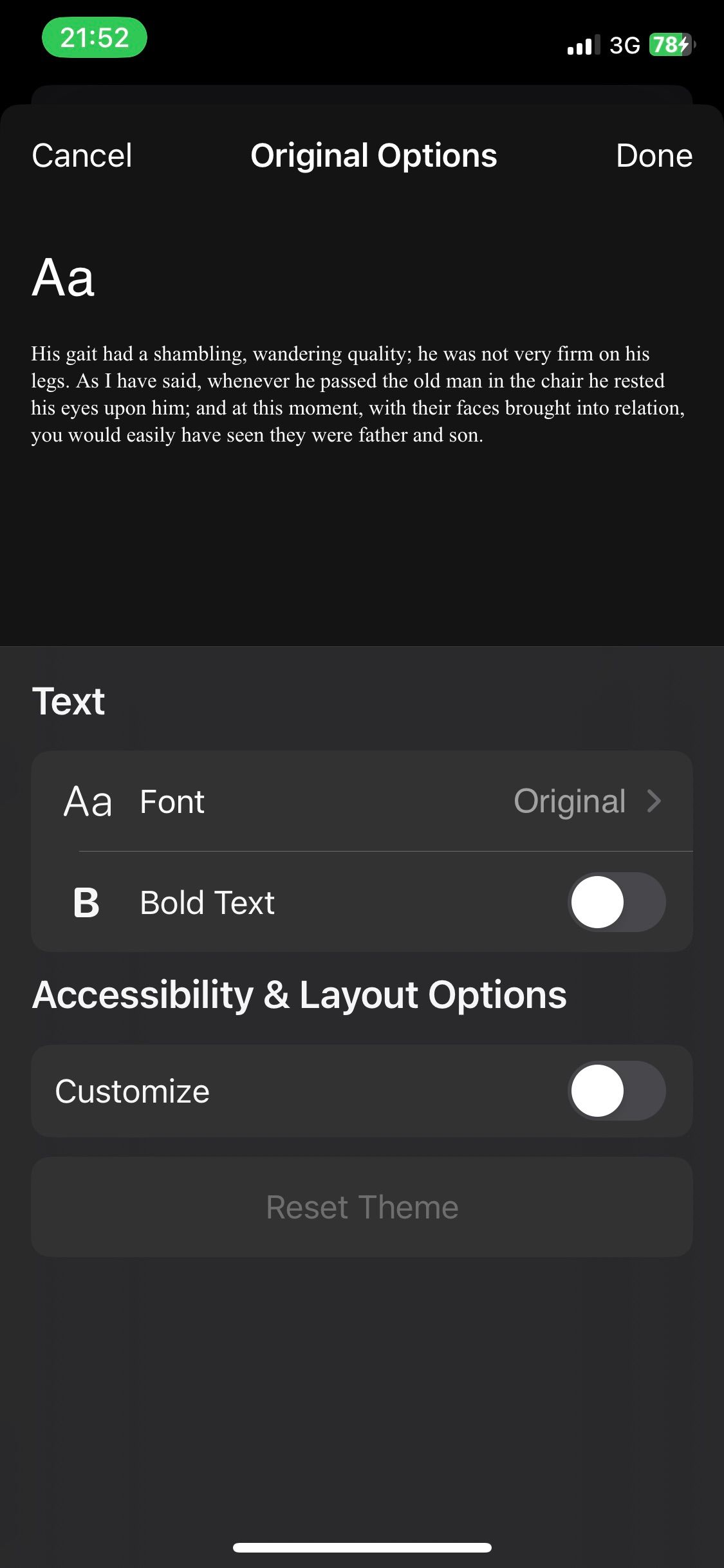Image resolution: width=724 pixels, height=1568 pixels.
Task: Tap Cancel to dismiss the options sheet
Action: 80,154
